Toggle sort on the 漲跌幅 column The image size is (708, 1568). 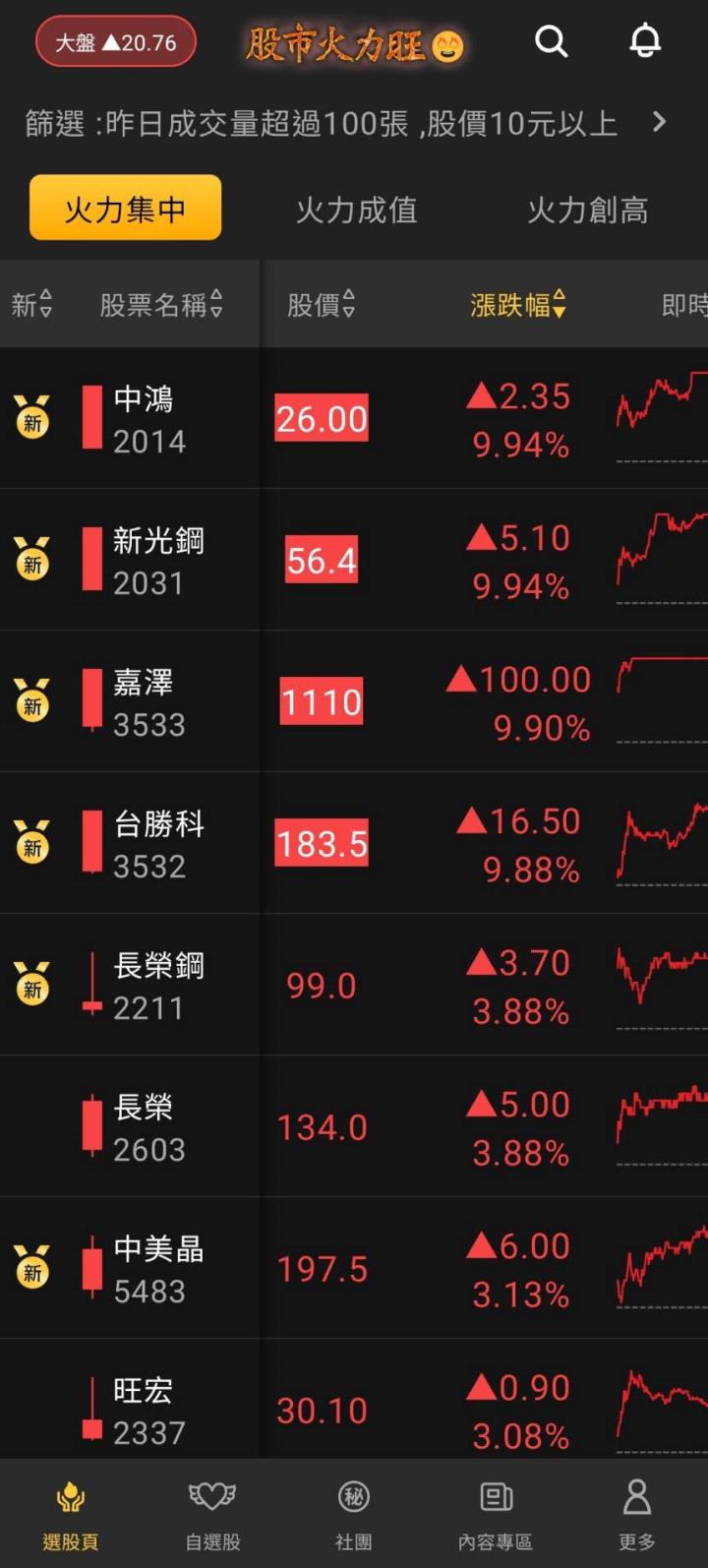[518, 305]
